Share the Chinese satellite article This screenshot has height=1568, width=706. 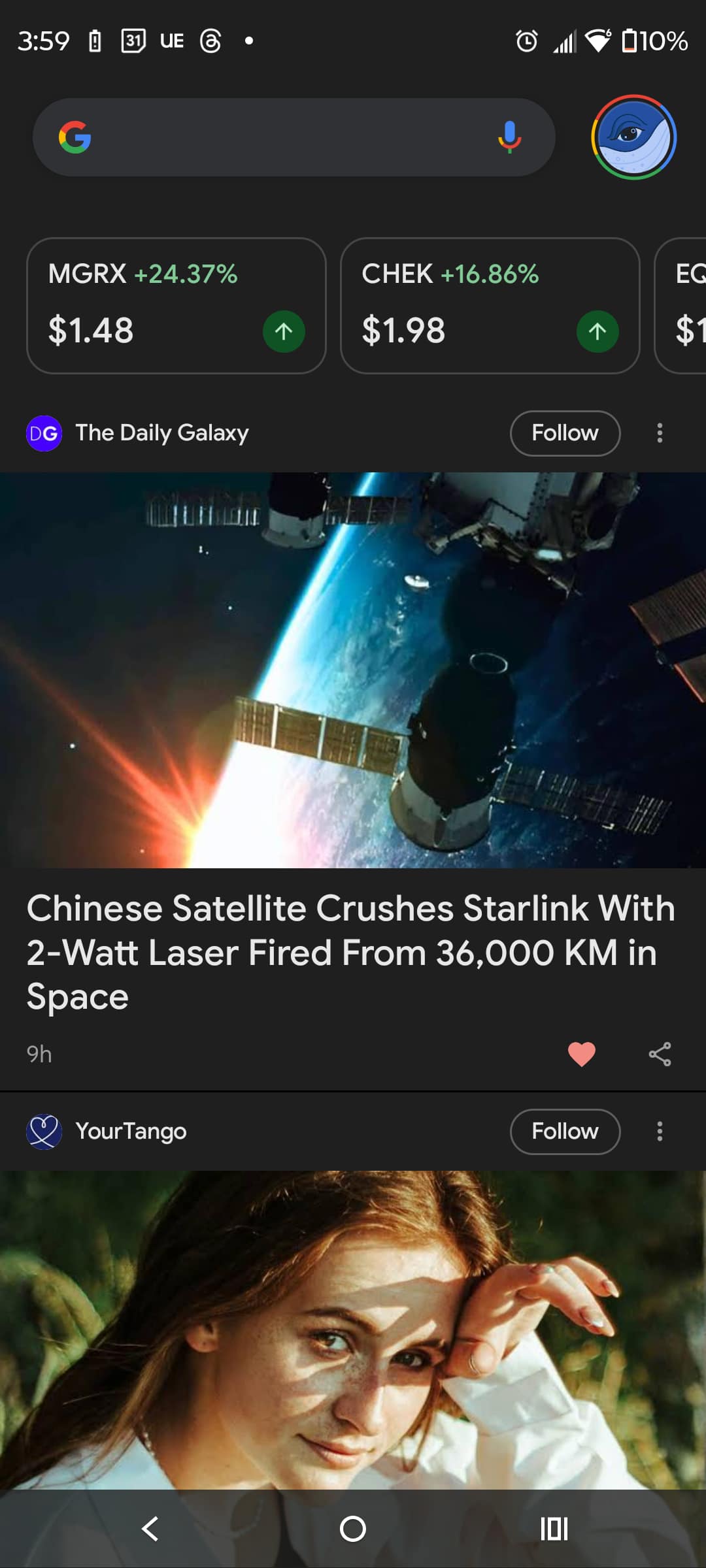pyautogui.click(x=660, y=1054)
